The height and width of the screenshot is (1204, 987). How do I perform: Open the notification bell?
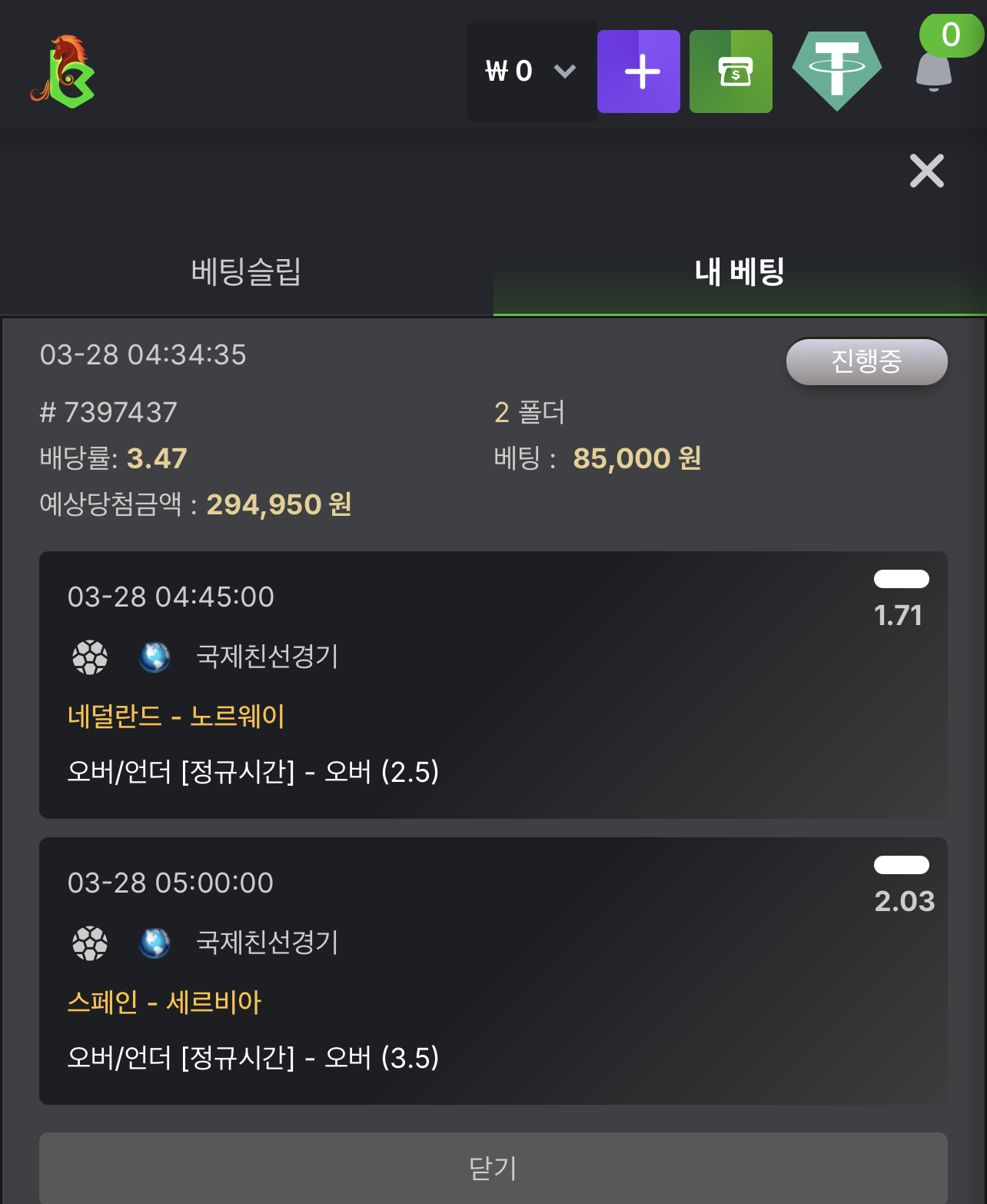pos(932,78)
